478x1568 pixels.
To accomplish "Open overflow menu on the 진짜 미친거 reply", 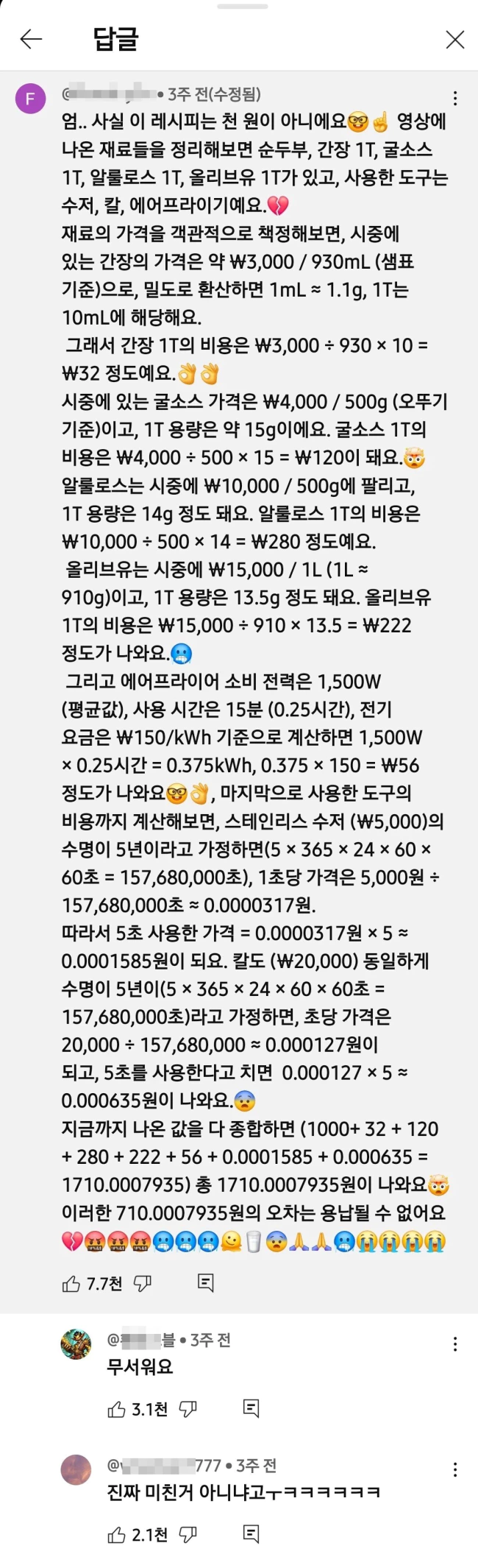I will point(455,1469).
